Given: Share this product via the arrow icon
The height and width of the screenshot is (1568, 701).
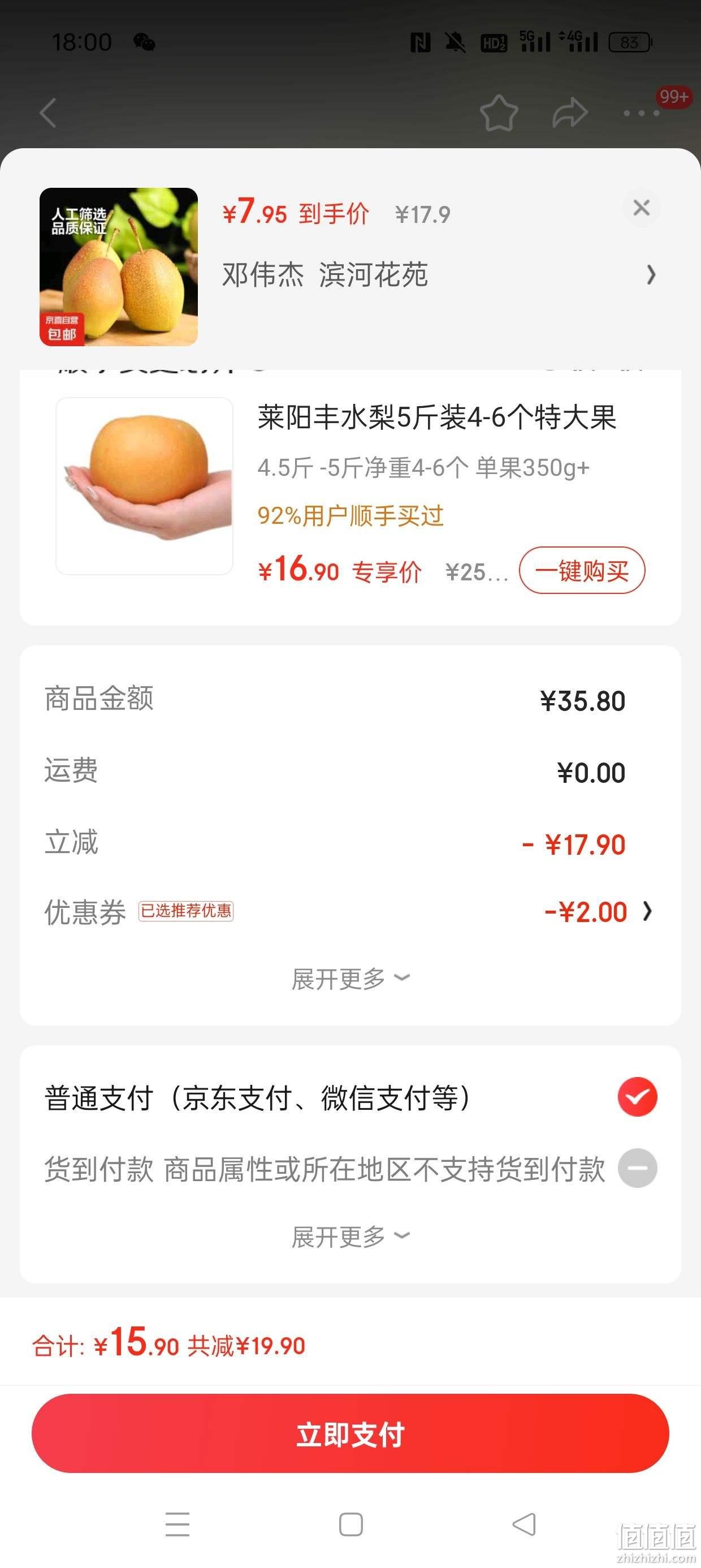Looking at the screenshot, I should (570, 113).
